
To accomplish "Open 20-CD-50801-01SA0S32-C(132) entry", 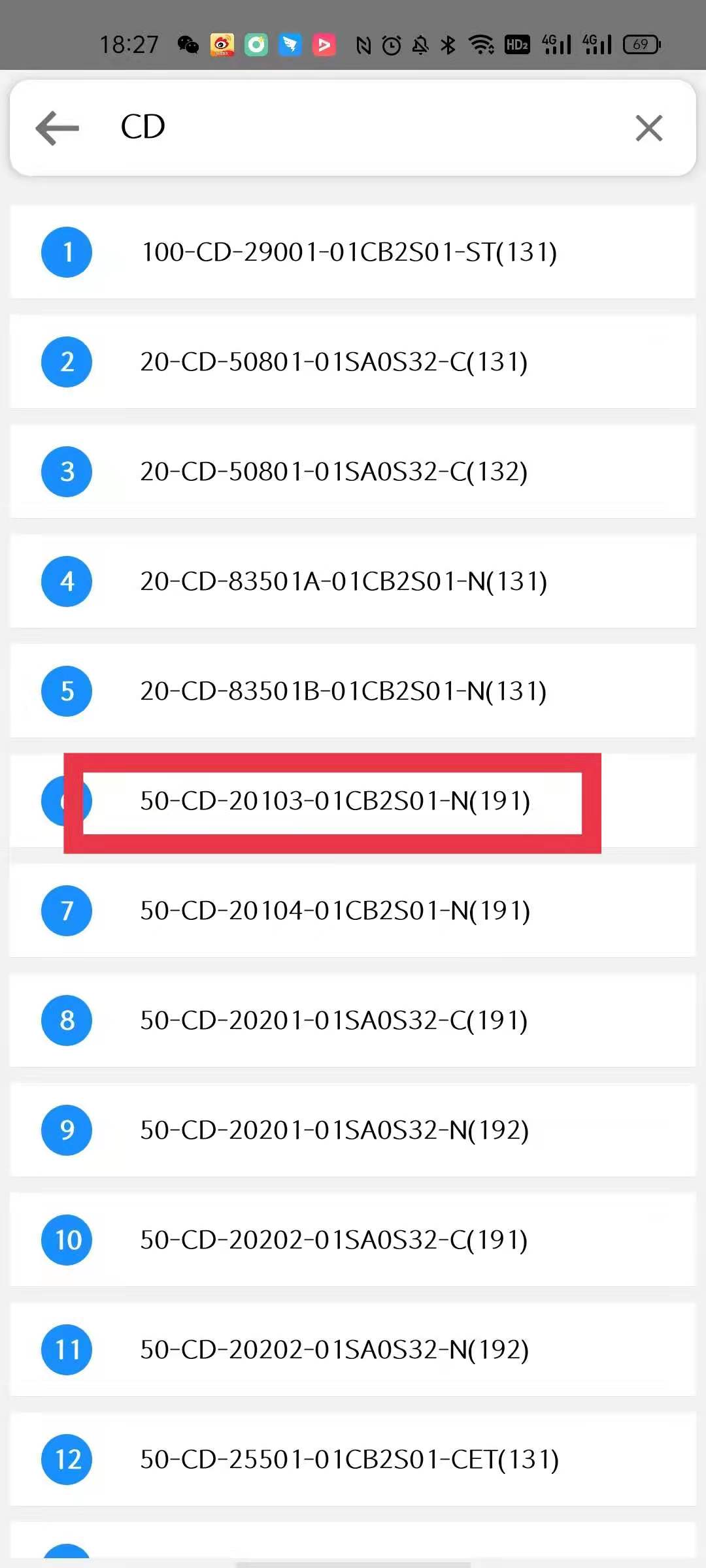I will [334, 472].
